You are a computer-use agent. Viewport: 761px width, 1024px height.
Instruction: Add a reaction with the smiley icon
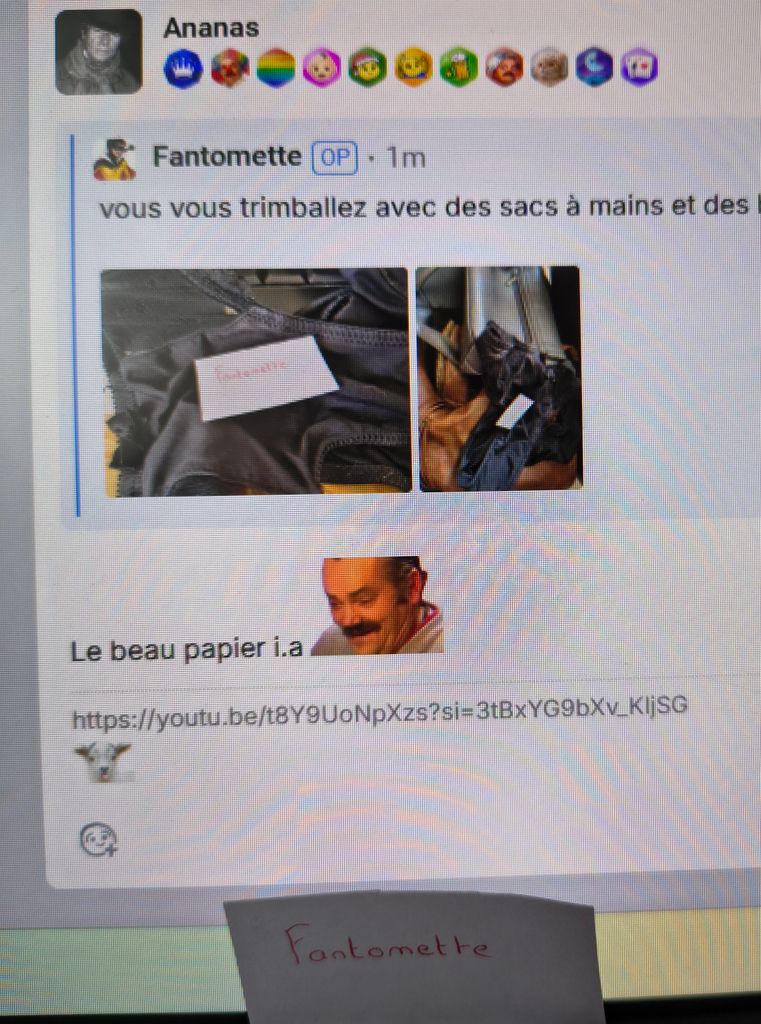click(x=98, y=838)
